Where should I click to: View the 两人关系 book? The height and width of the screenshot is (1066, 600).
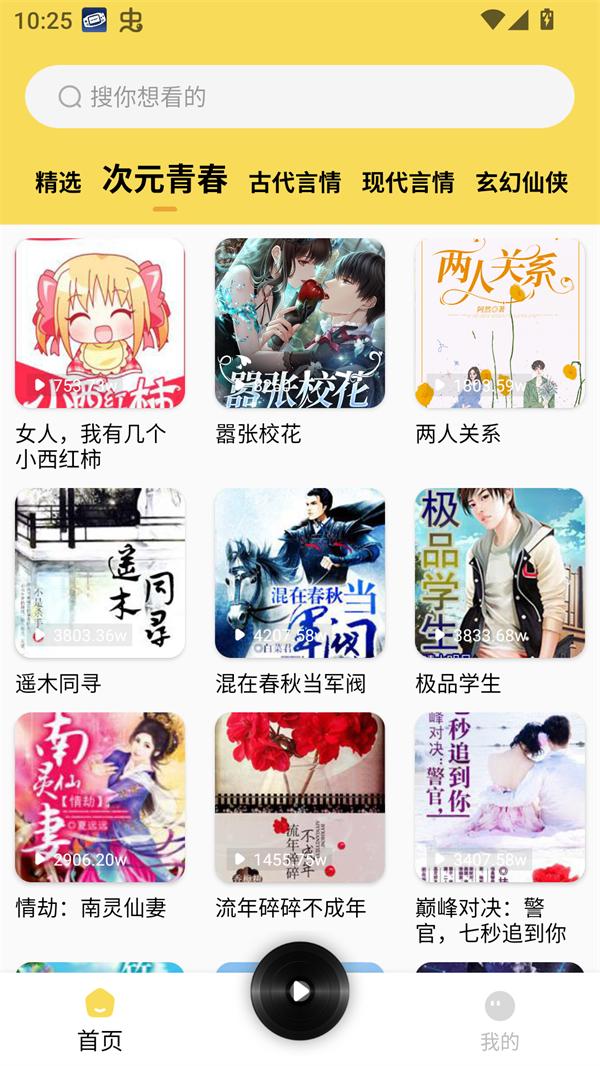pos(500,323)
